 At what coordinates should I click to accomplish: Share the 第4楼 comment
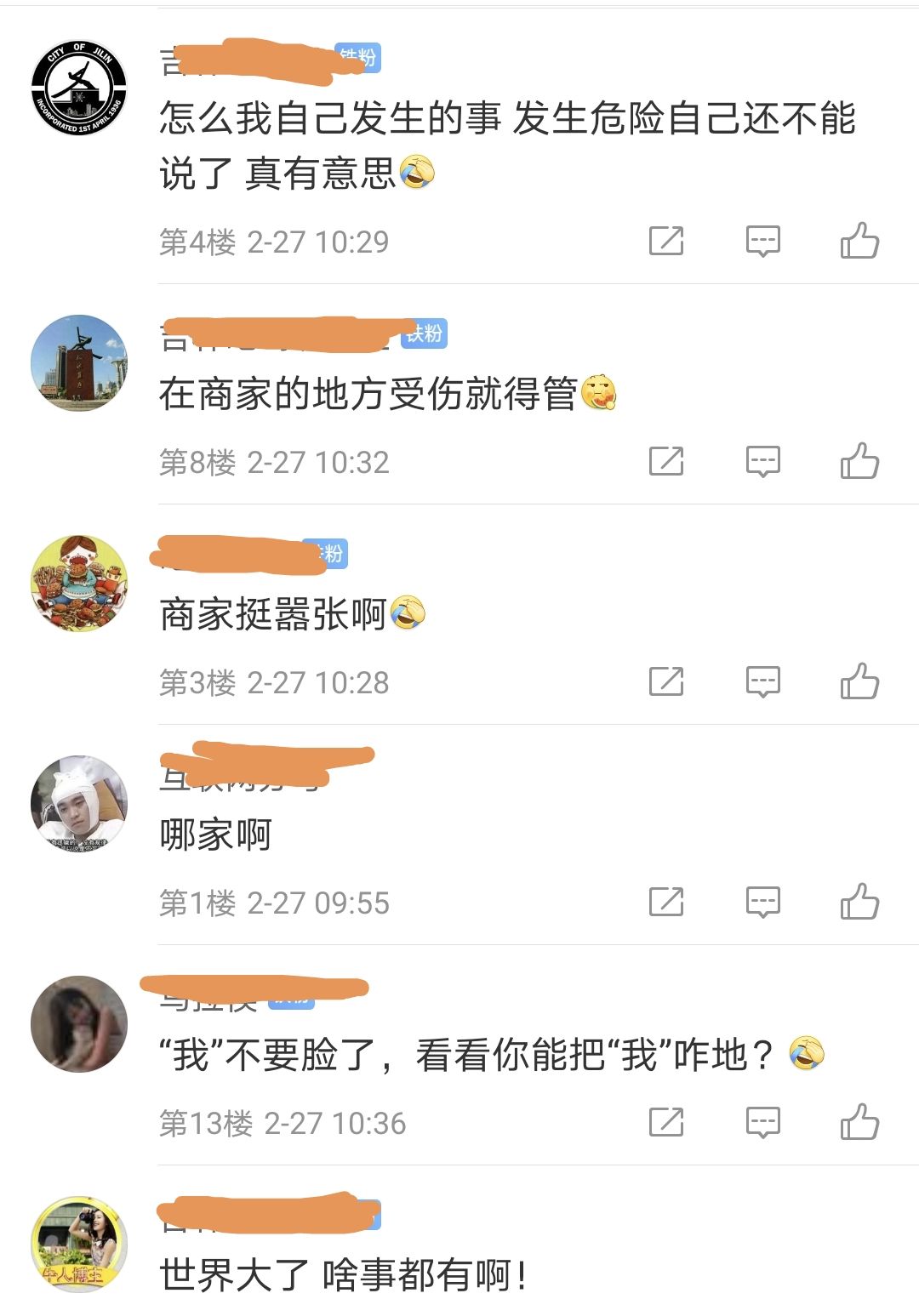pos(666,241)
